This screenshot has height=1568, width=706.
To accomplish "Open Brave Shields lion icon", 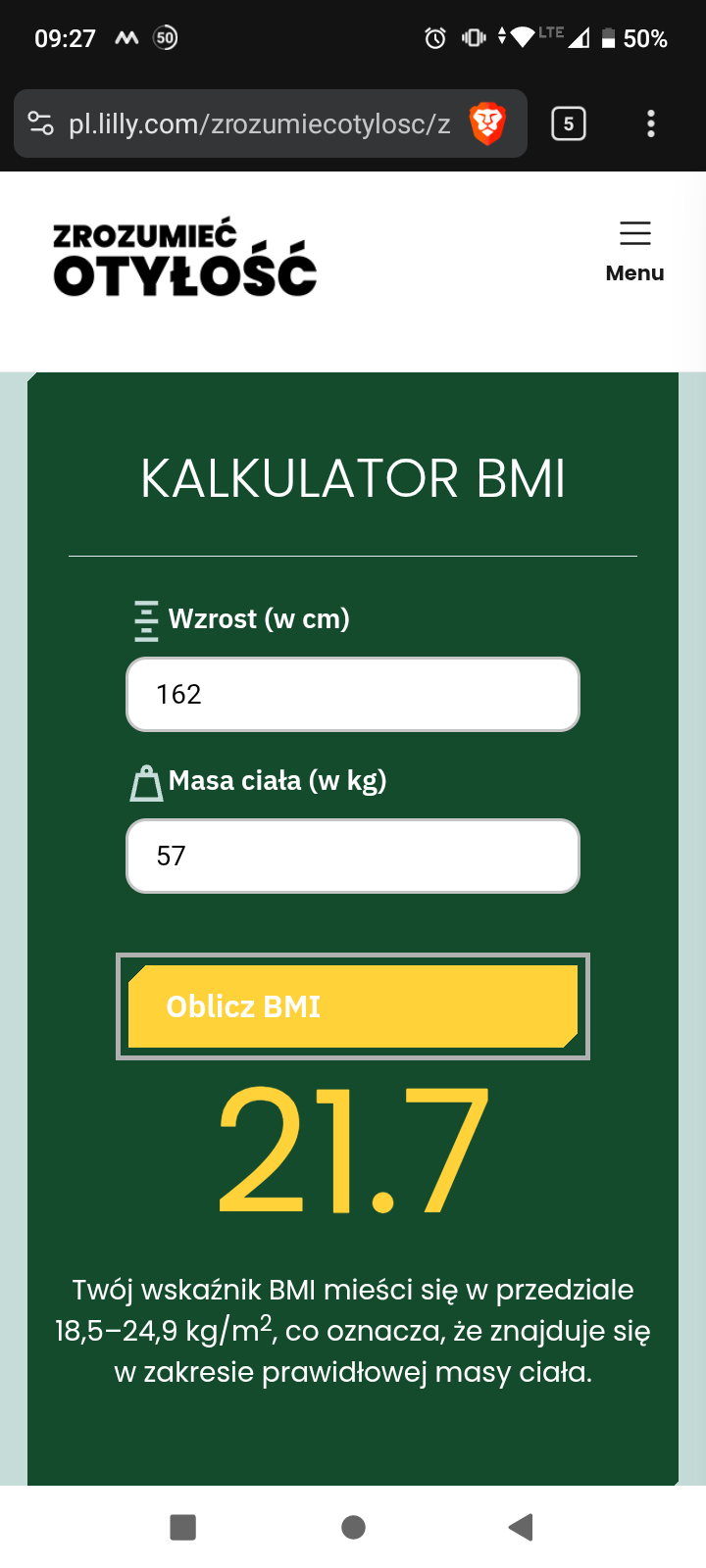I will (x=487, y=123).
